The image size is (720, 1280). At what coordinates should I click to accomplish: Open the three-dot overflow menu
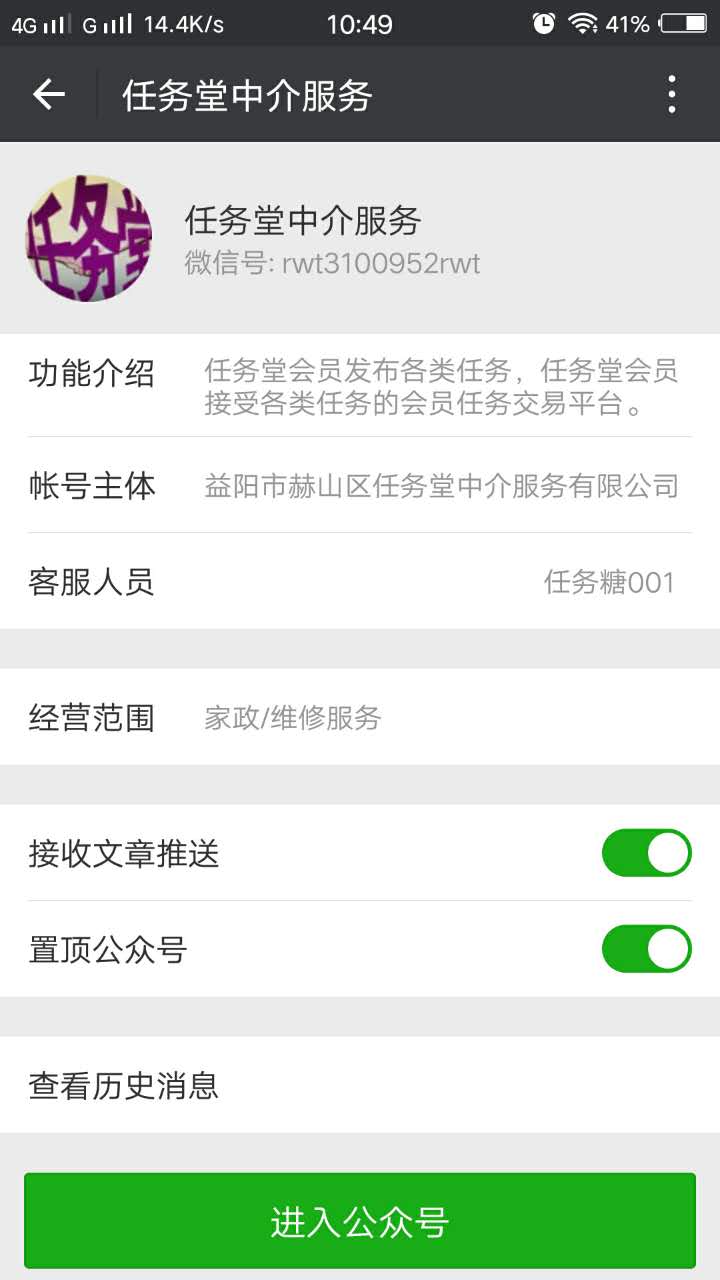coord(672,95)
